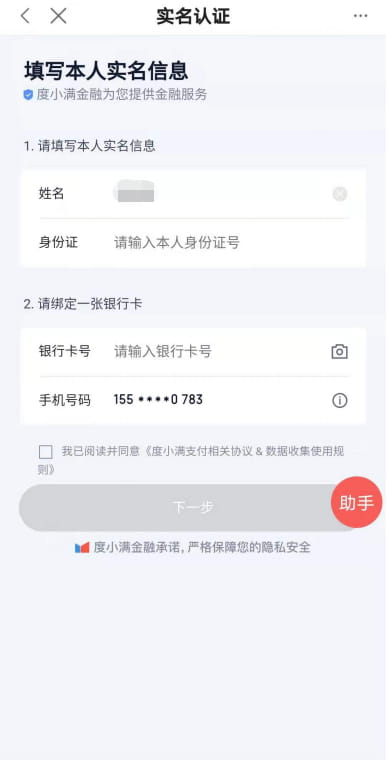Screen dimensions: 388x760
Task: Go back using the top-left arrow
Action: (x=25, y=16)
